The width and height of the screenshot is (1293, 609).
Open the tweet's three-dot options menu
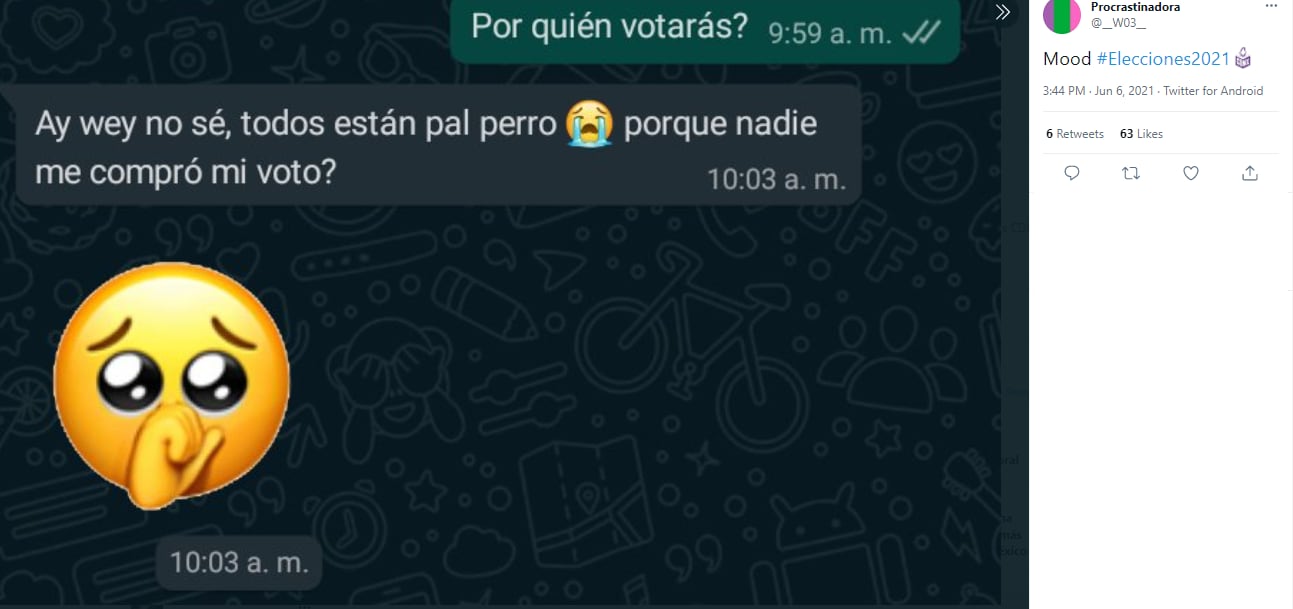click(1271, 5)
